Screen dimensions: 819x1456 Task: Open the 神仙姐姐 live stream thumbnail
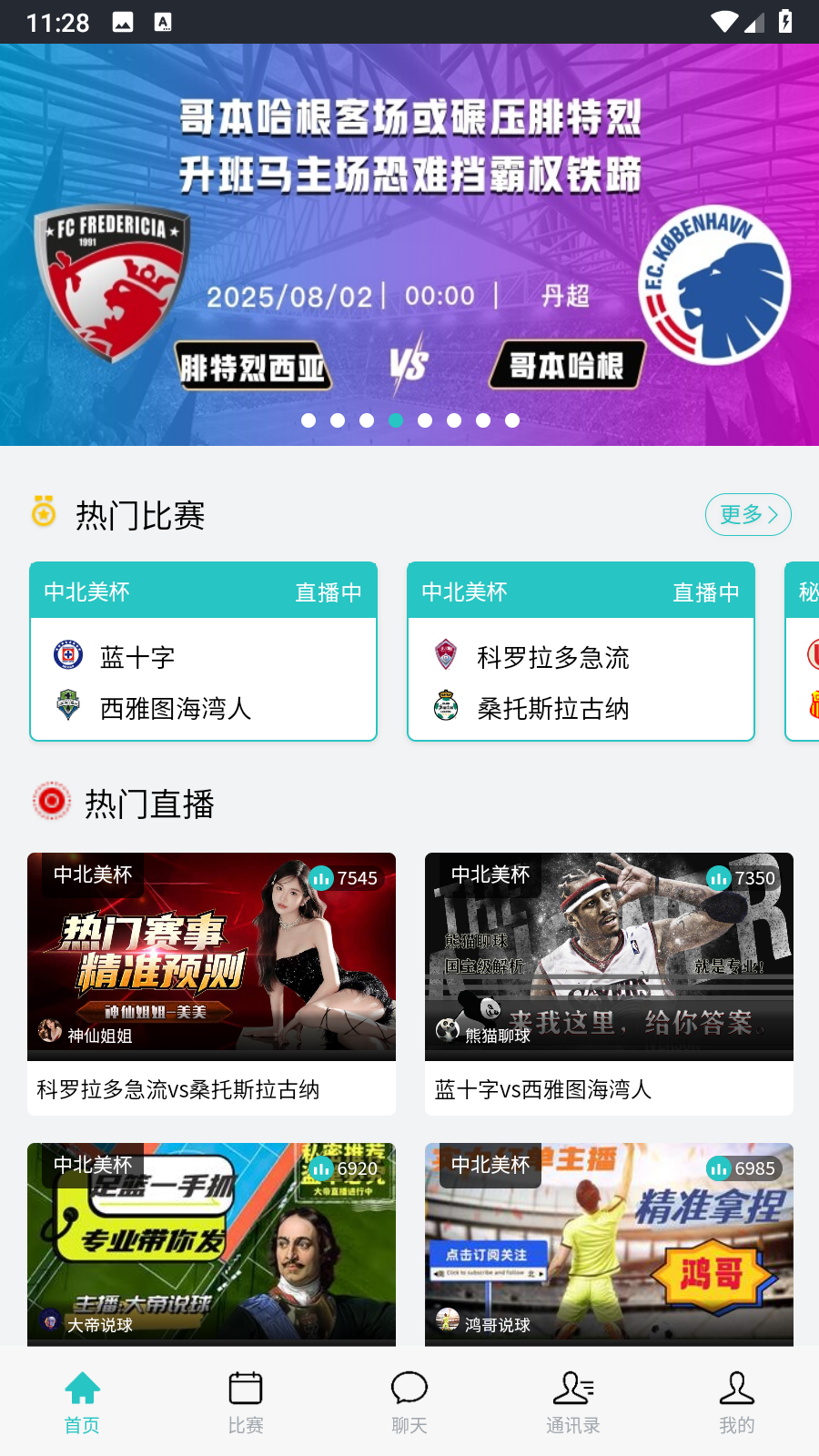coord(211,955)
